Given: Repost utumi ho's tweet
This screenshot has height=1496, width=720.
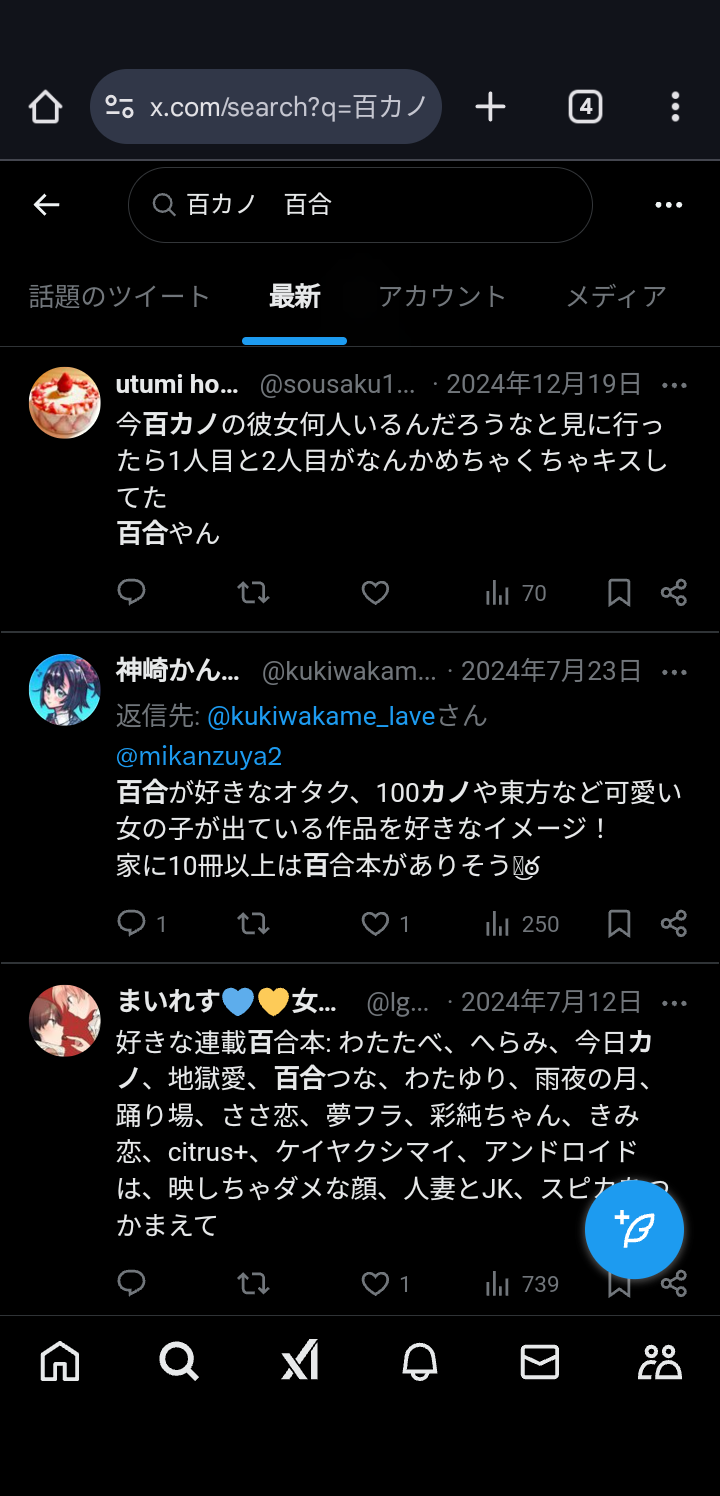Looking at the screenshot, I should [x=253, y=593].
